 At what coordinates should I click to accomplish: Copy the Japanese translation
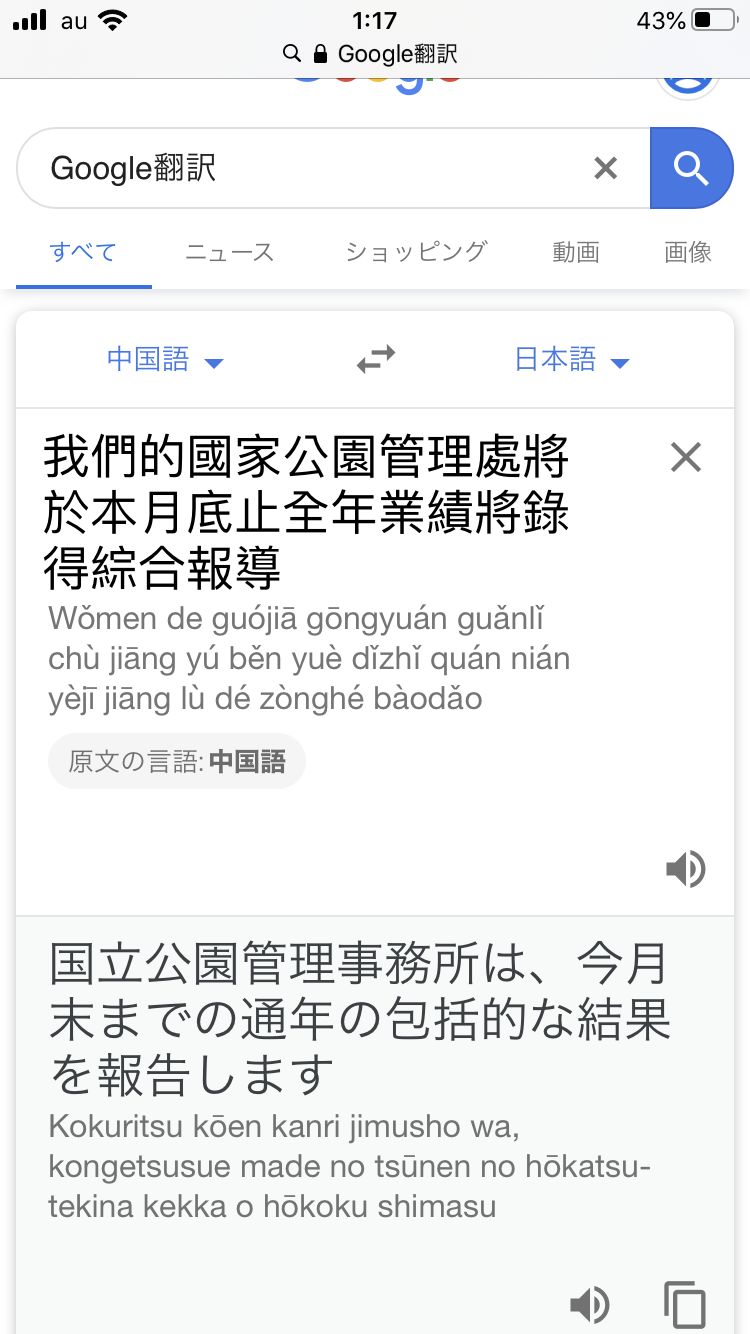coord(685,1304)
